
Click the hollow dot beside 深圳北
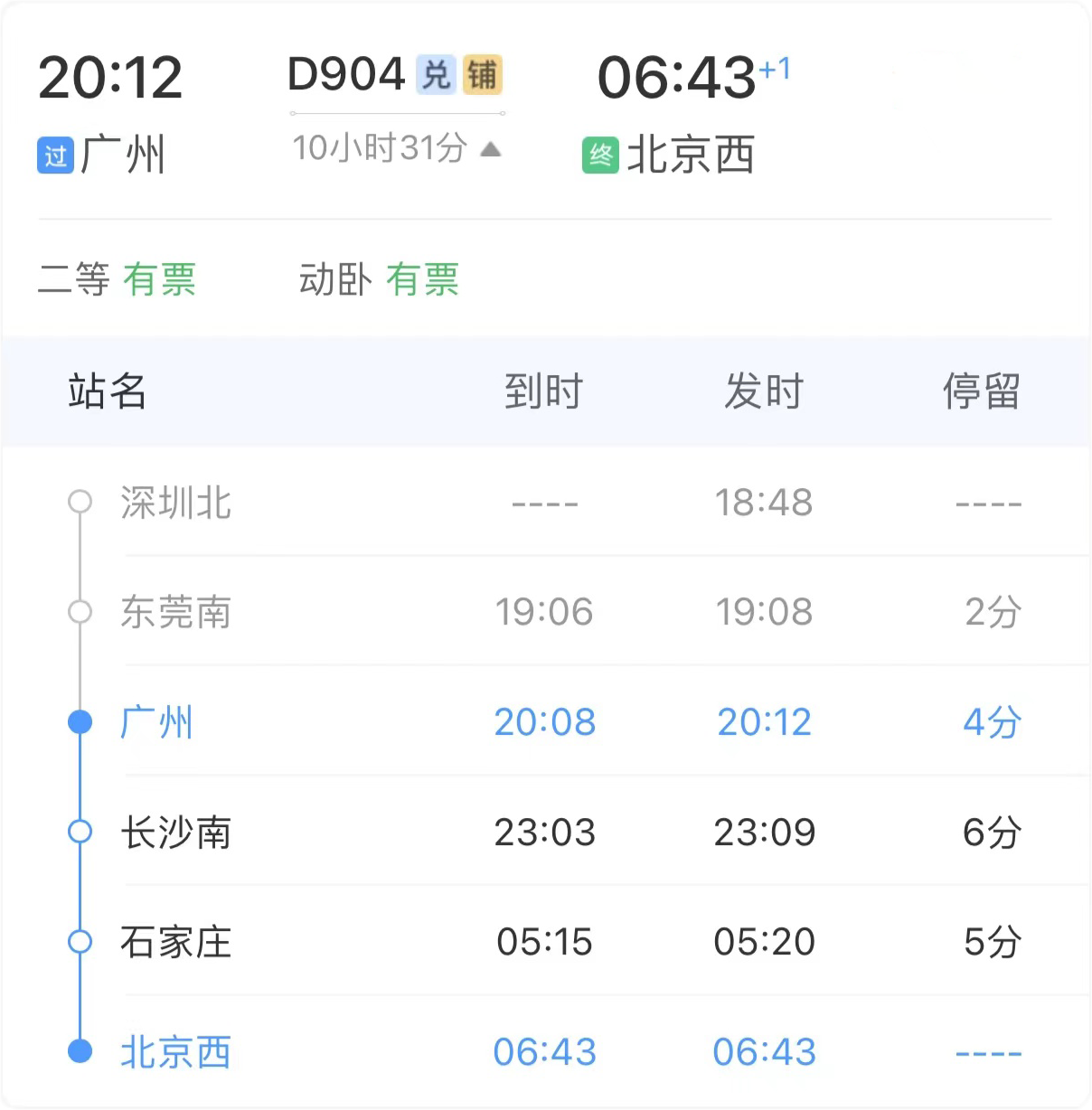click(80, 503)
